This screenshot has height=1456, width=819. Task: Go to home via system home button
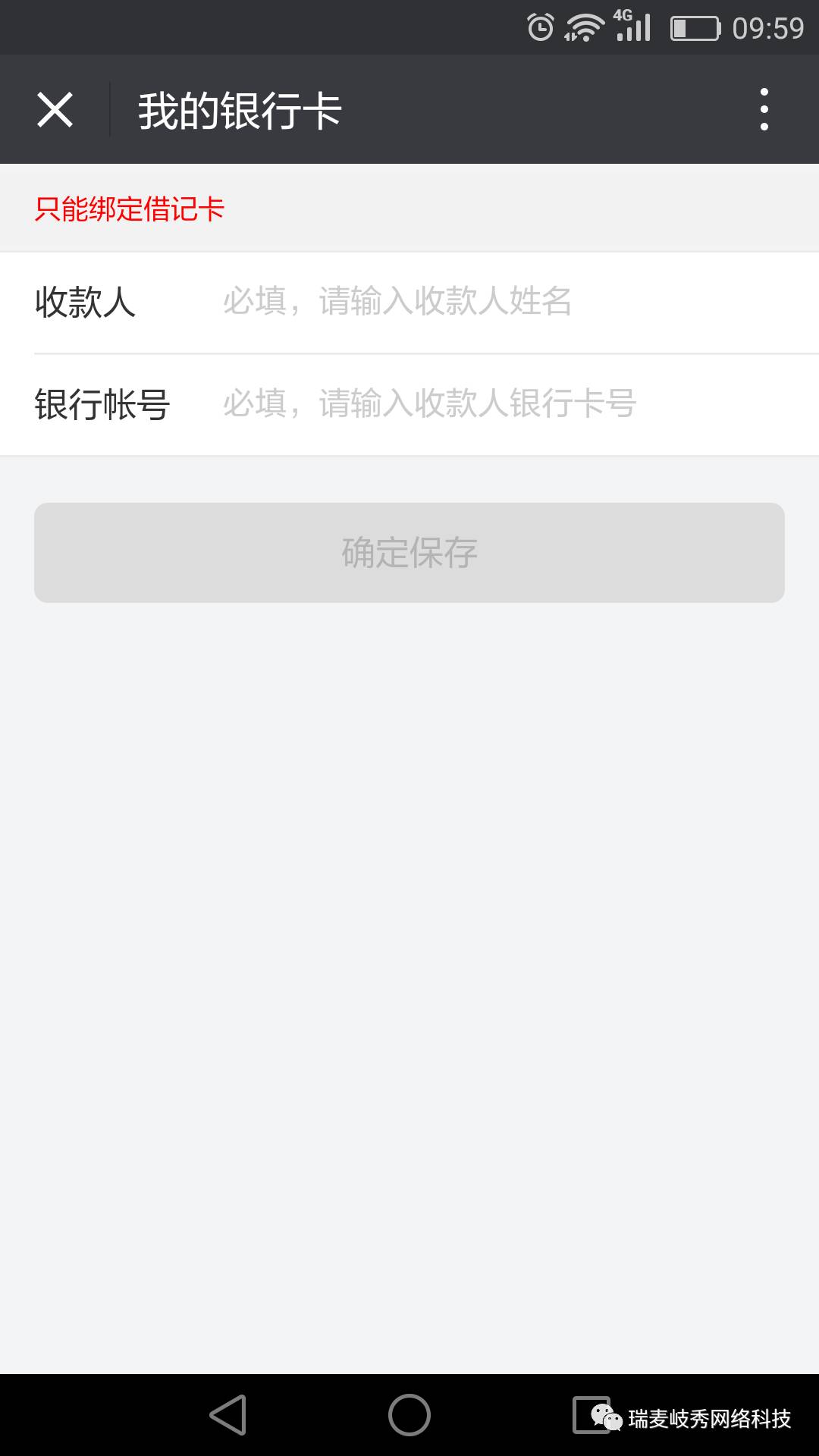tap(409, 1415)
